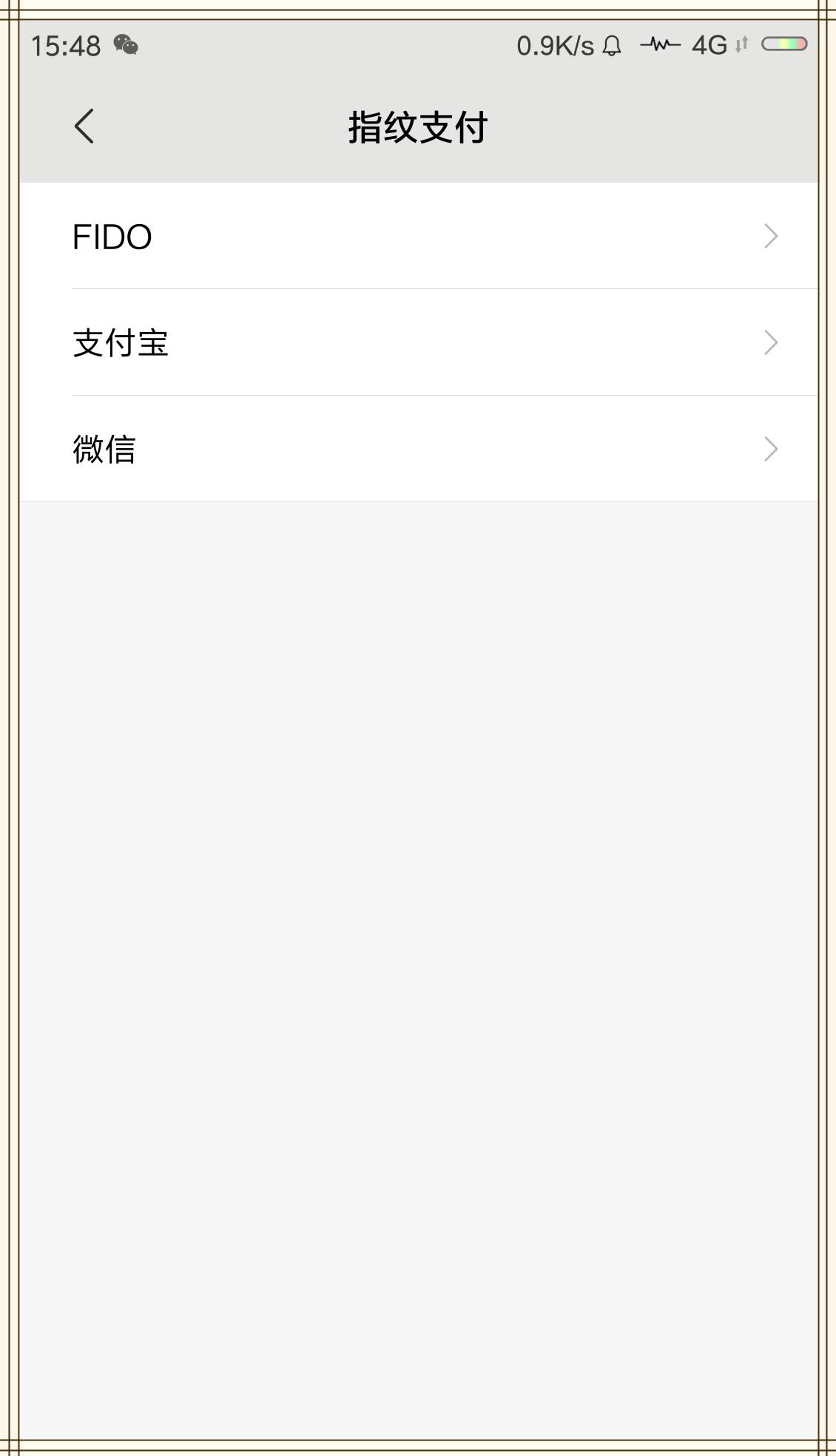Tap the FIDO row chevron

771,236
